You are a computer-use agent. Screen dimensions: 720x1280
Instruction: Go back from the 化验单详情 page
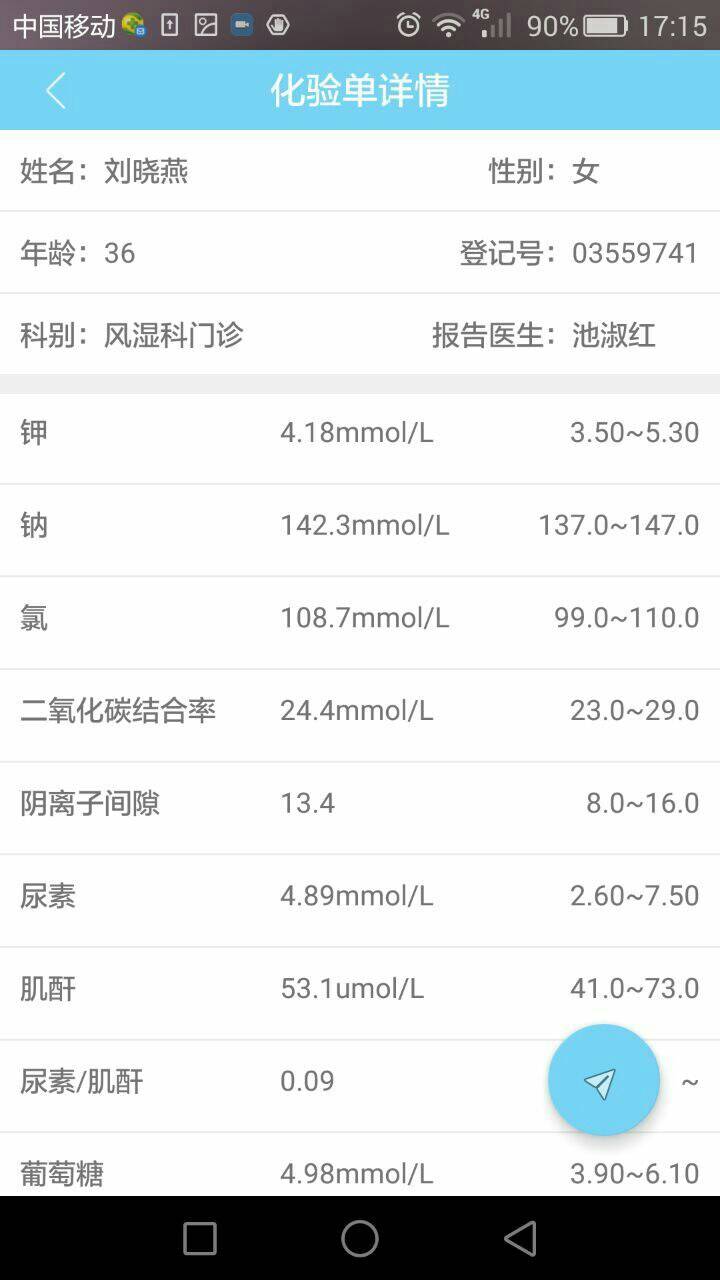pos(56,91)
